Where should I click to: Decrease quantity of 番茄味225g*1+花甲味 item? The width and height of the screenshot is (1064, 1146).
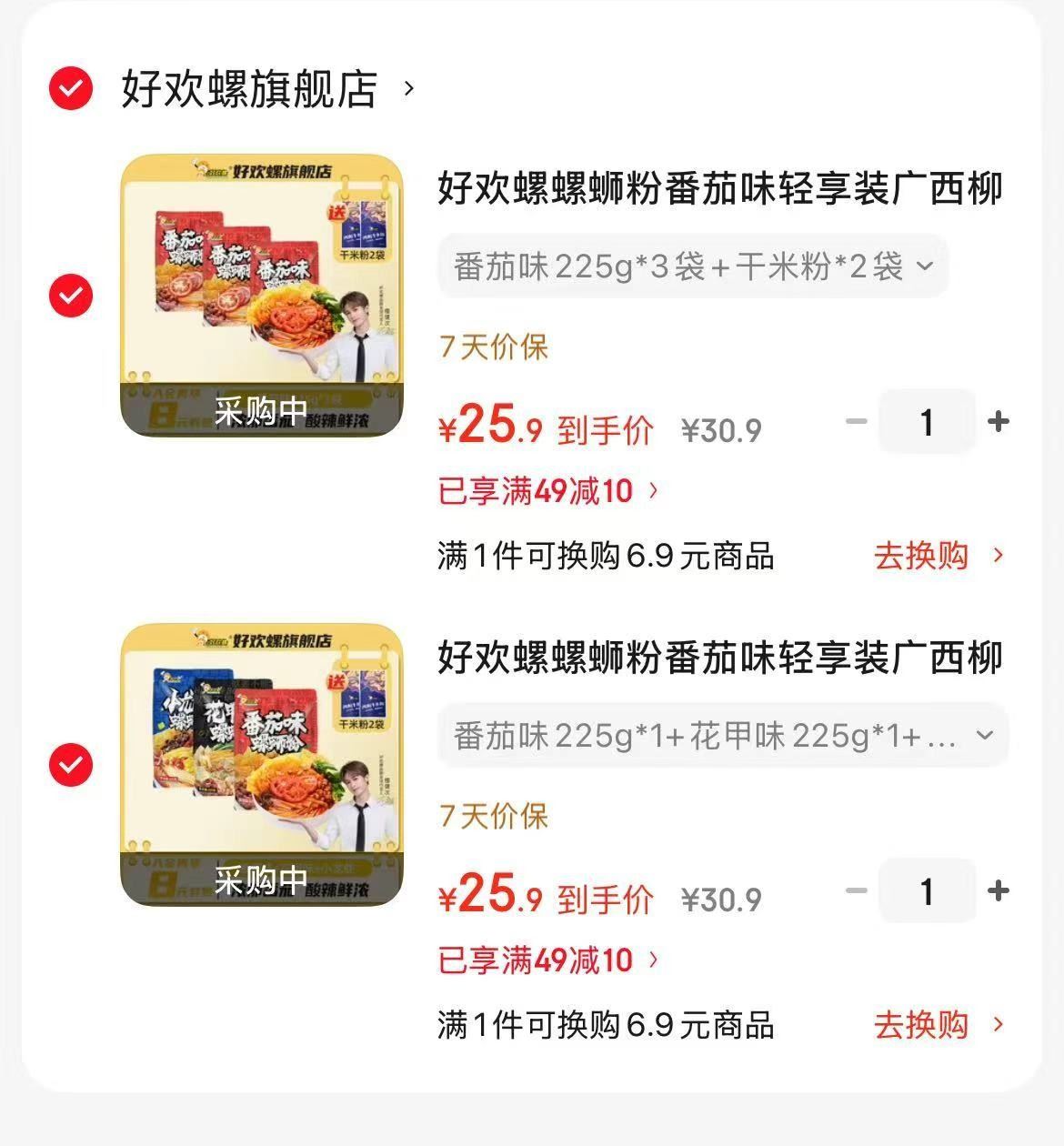(856, 891)
